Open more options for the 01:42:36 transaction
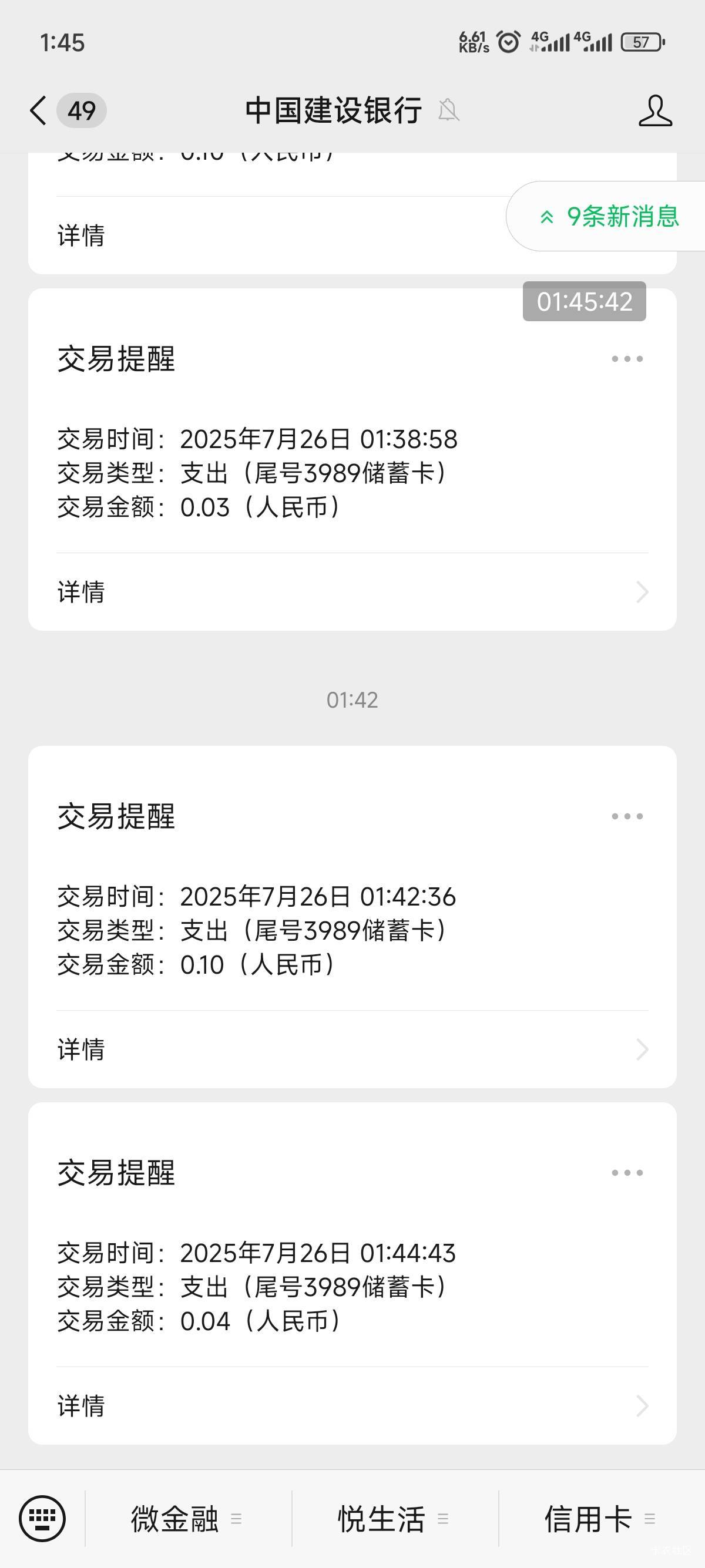705x1568 pixels. pyautogui.click(x=627, y=816)
